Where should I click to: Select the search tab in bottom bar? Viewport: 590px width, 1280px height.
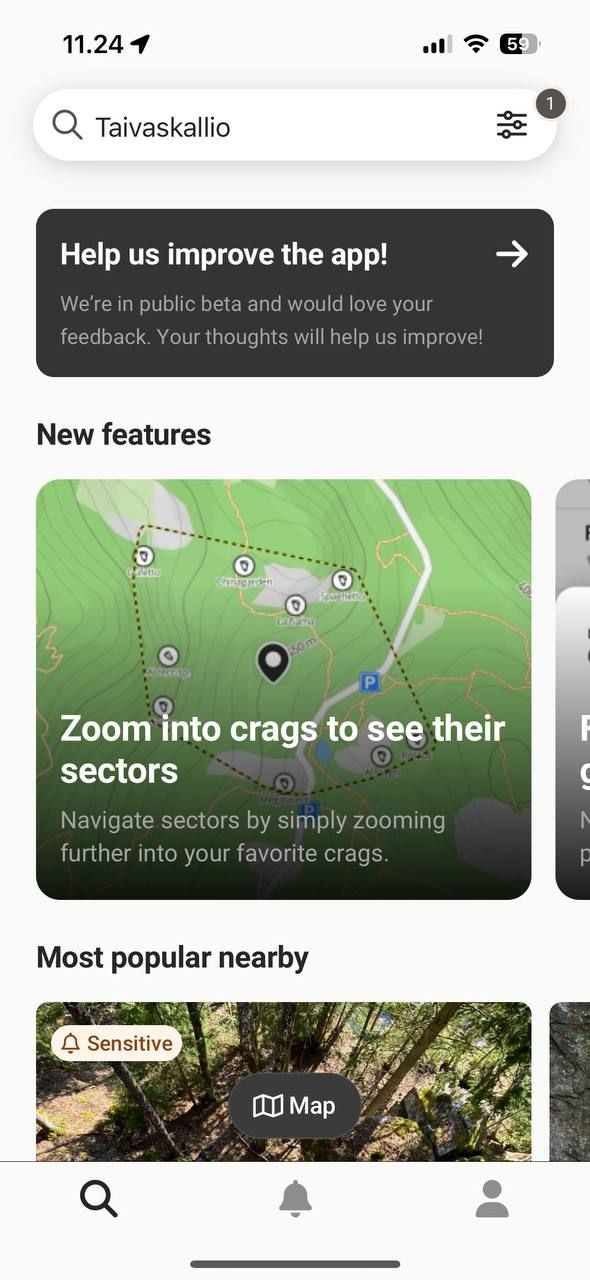pos(98,1198)
